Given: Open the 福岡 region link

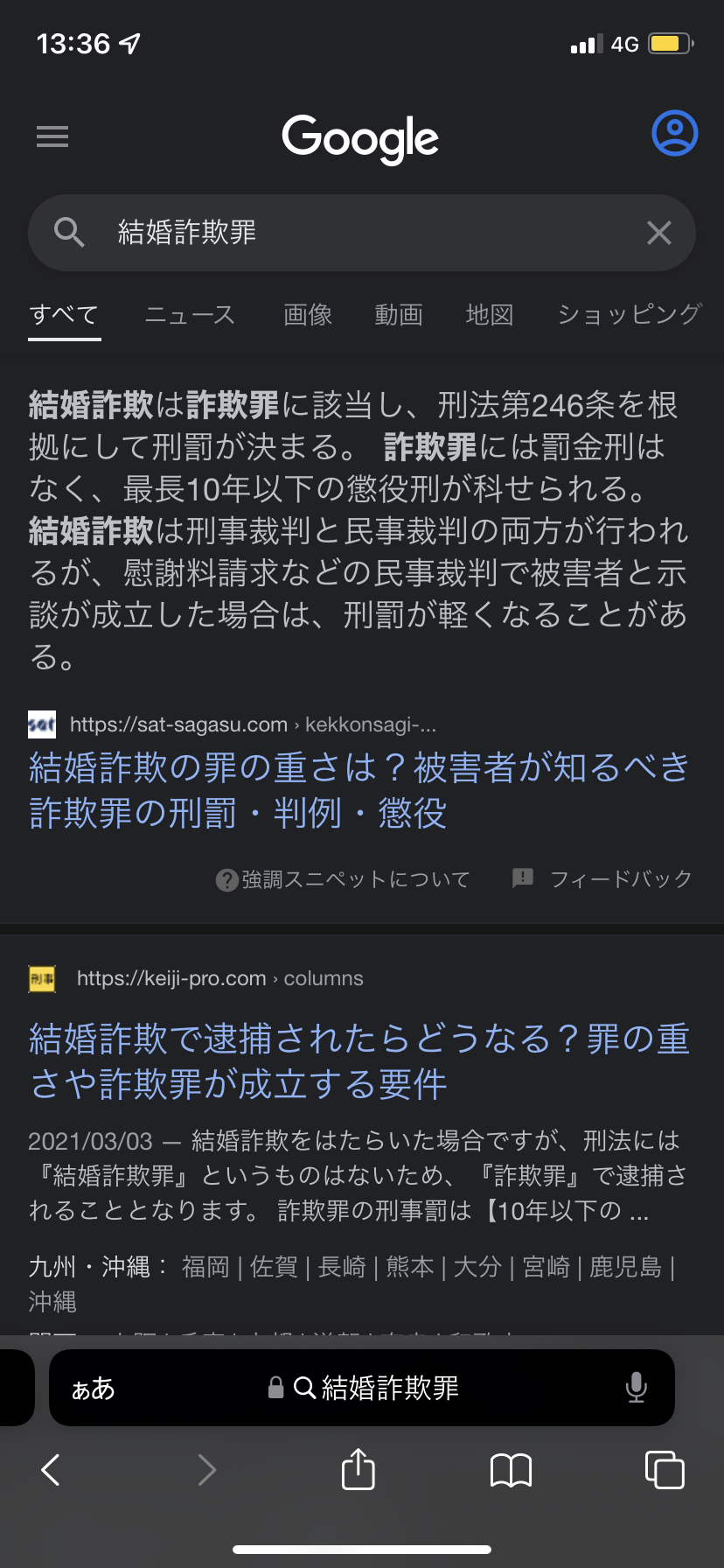Looking at the screenshot, I should [x=205, y=1267].
